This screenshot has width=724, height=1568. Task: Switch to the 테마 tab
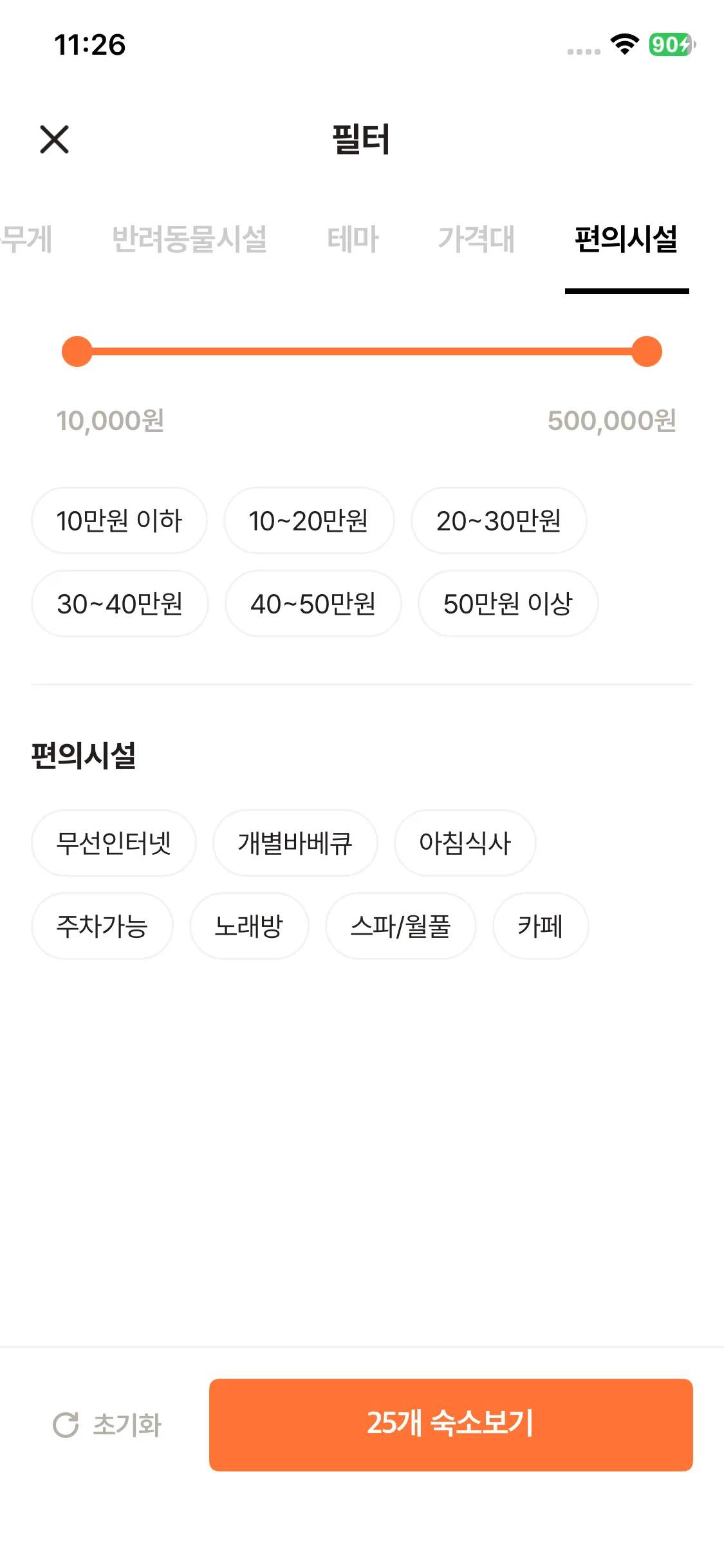(x=353, y=239)
